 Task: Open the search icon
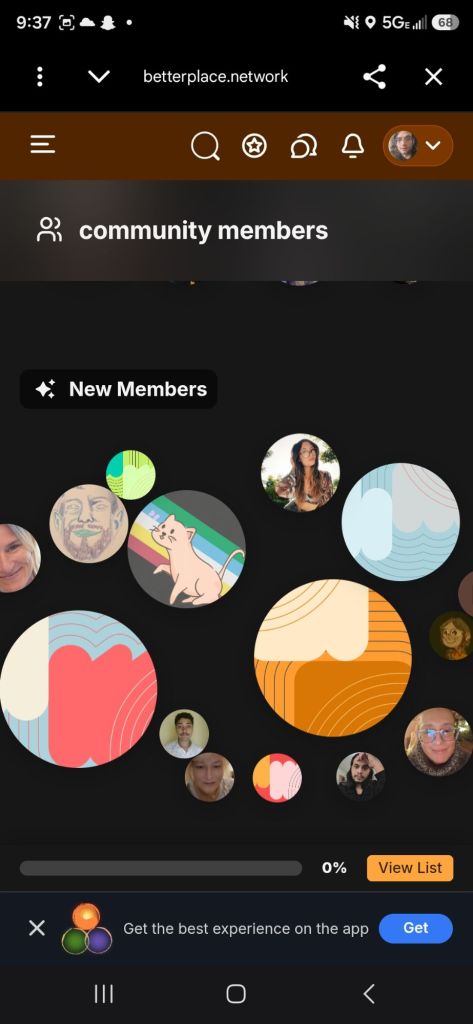(205, 146)
